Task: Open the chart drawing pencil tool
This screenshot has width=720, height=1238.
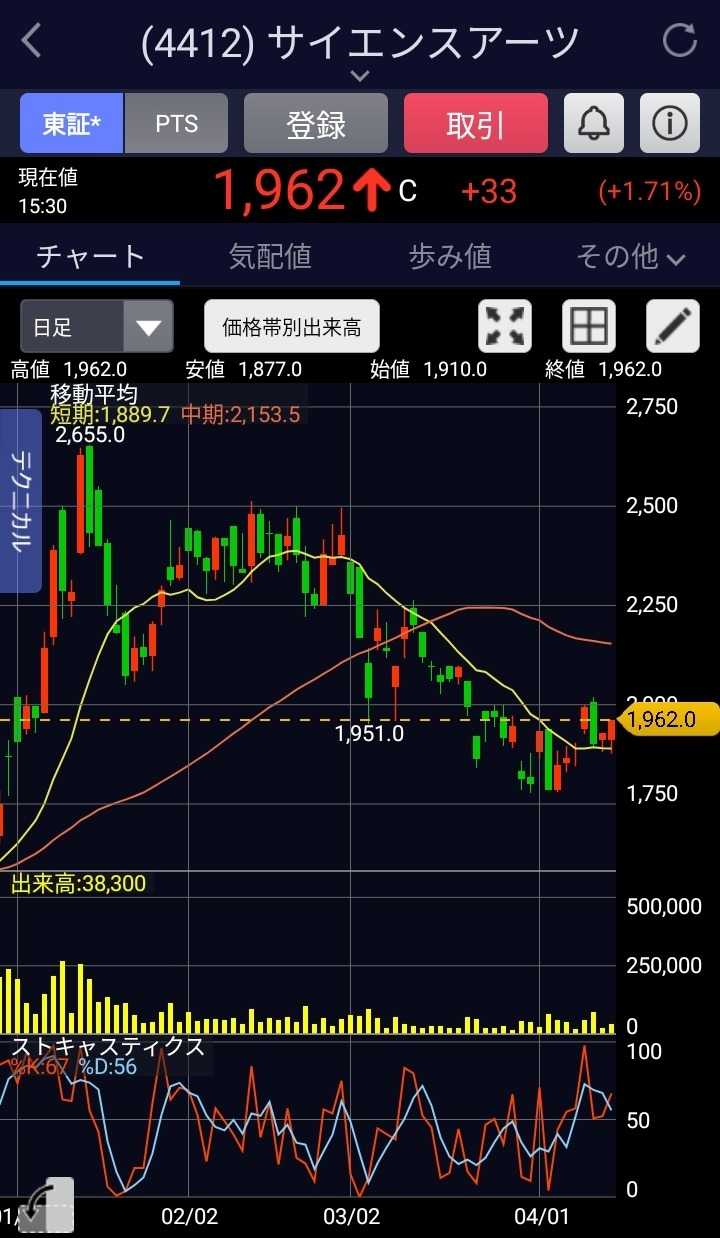Action: 673,326
